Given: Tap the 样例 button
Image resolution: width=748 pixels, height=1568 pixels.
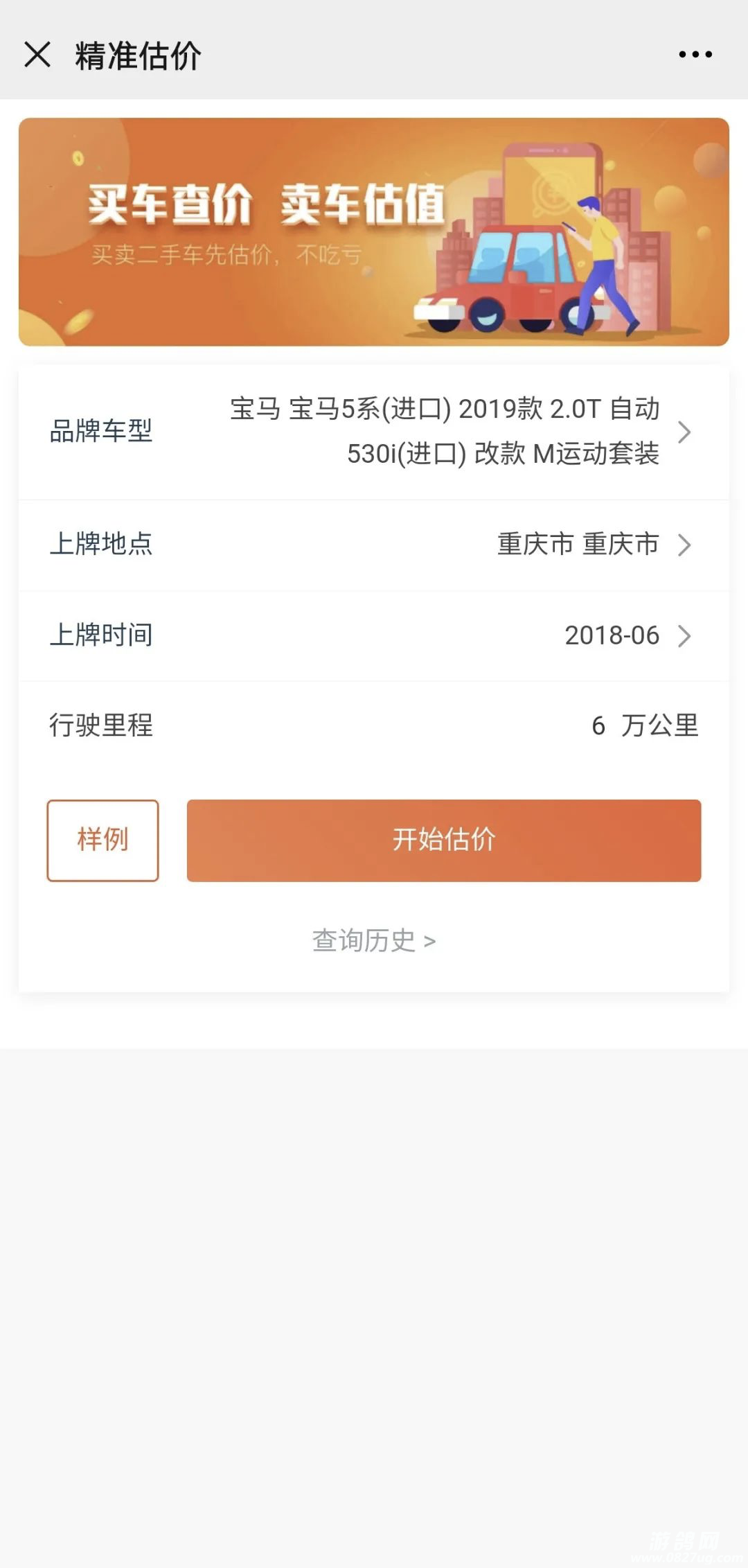Looking at the screenshot, I should [x=103, y=840].
